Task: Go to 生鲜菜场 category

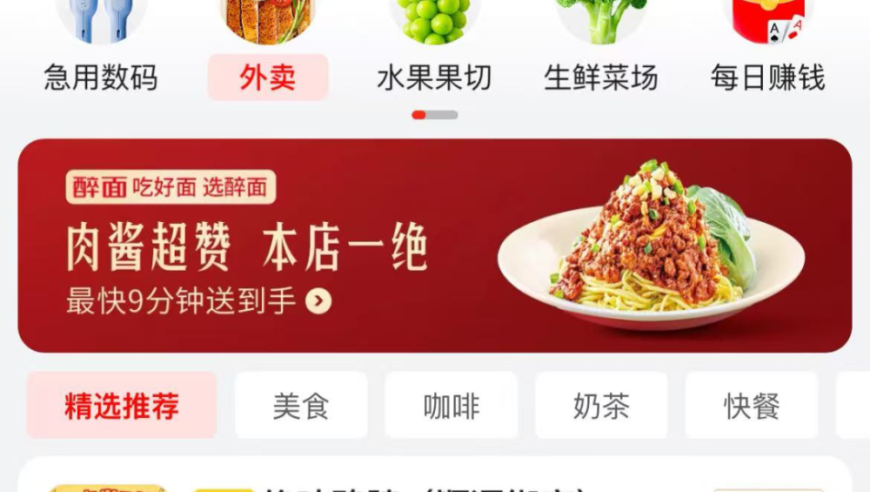Action: click(601, 50)
